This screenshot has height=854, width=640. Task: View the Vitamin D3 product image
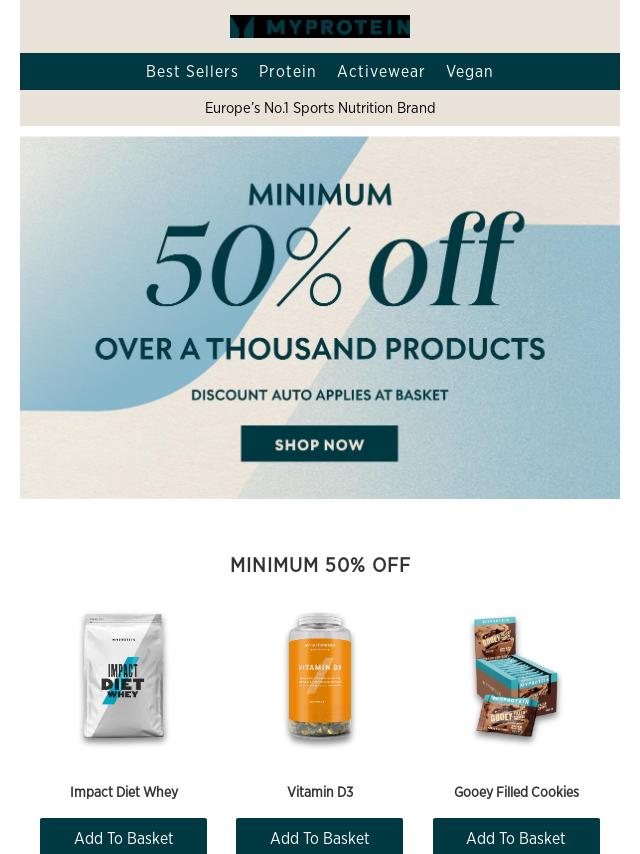tap(320, 677)
